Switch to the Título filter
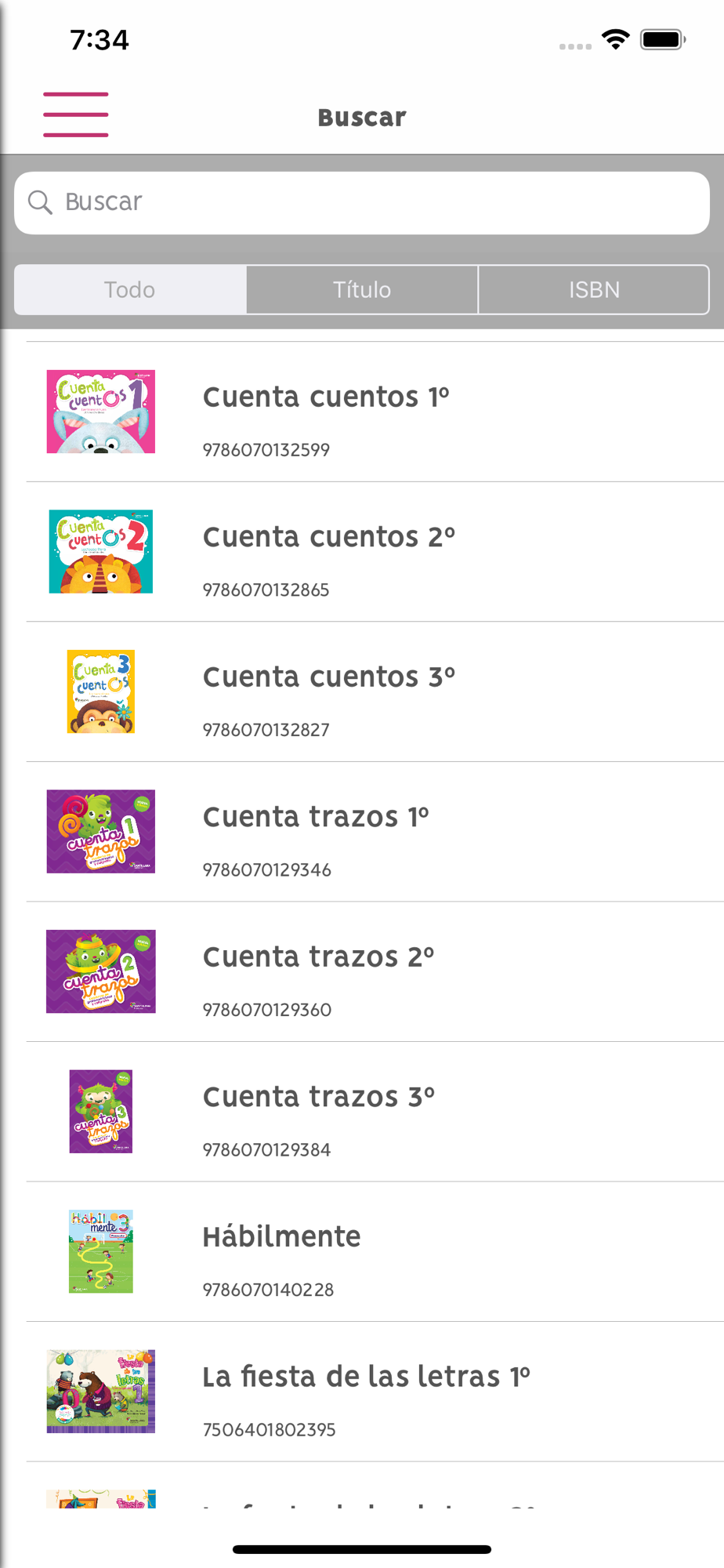The width and height of the screenshot is (724, 1568). point(362,290)
